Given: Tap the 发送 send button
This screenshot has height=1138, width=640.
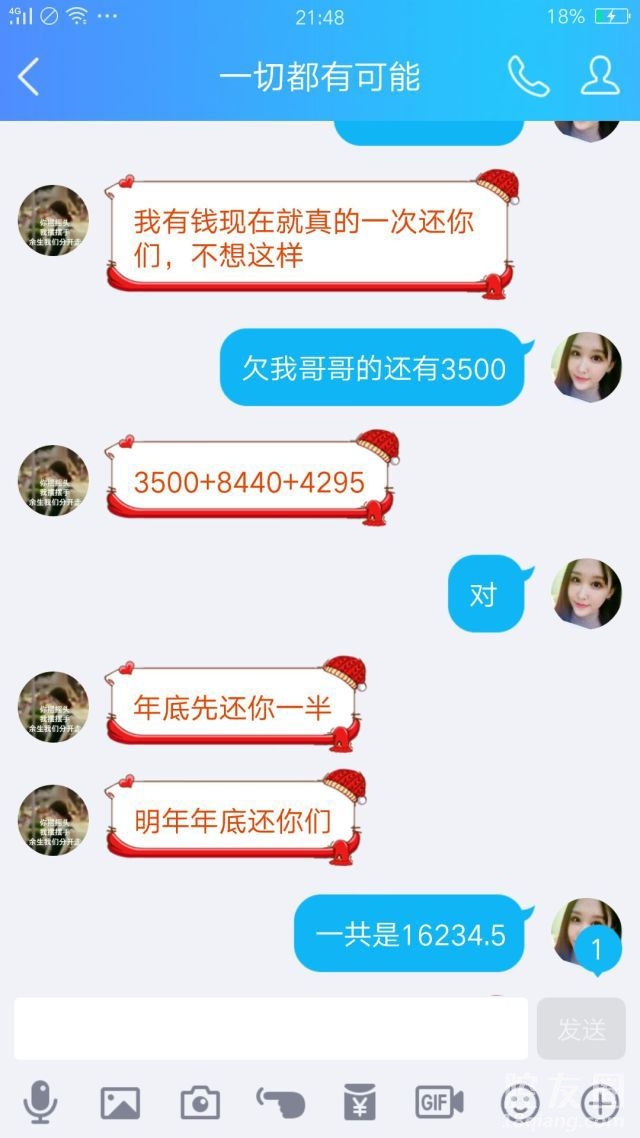Looking at the screenshot, I should click(581, 1028).
